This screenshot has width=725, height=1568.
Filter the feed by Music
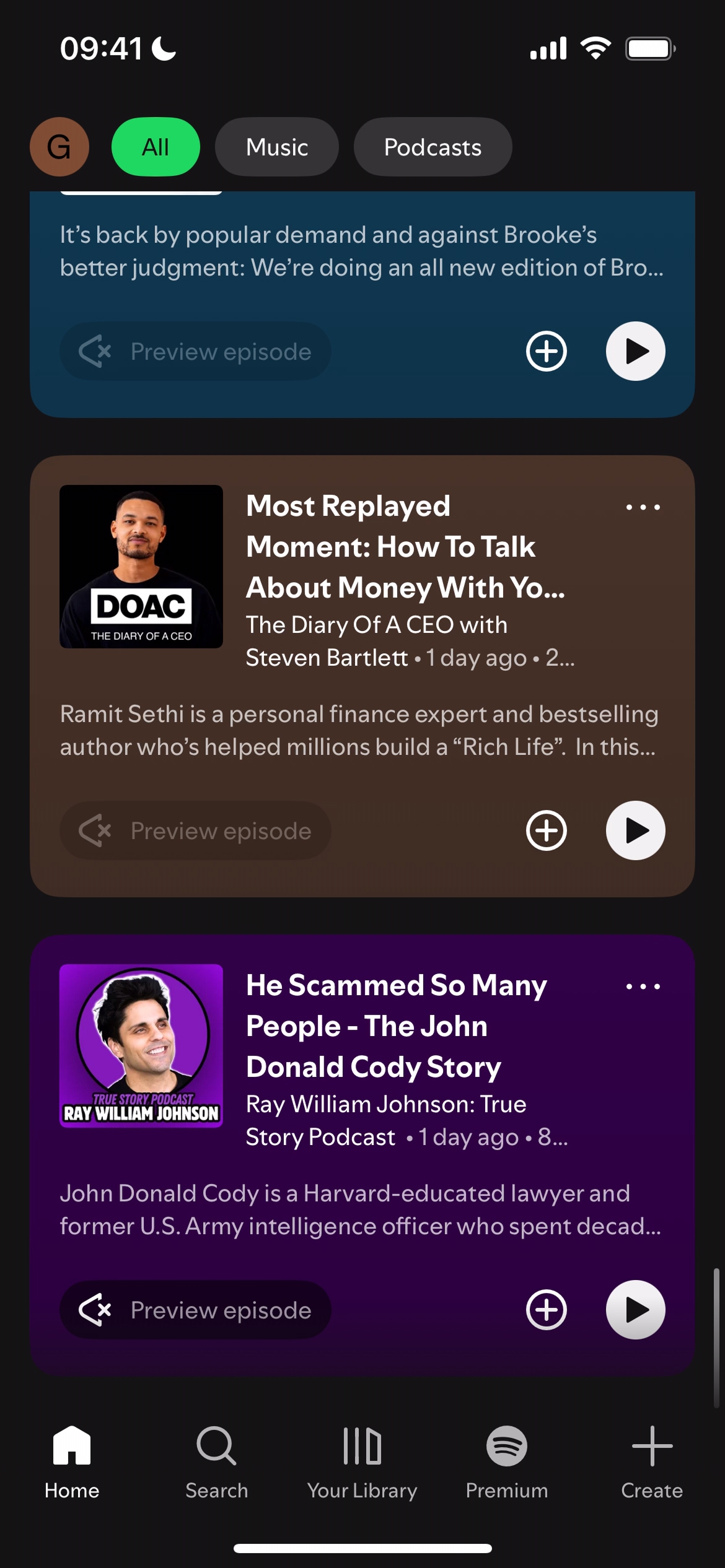tap(276, 147)
